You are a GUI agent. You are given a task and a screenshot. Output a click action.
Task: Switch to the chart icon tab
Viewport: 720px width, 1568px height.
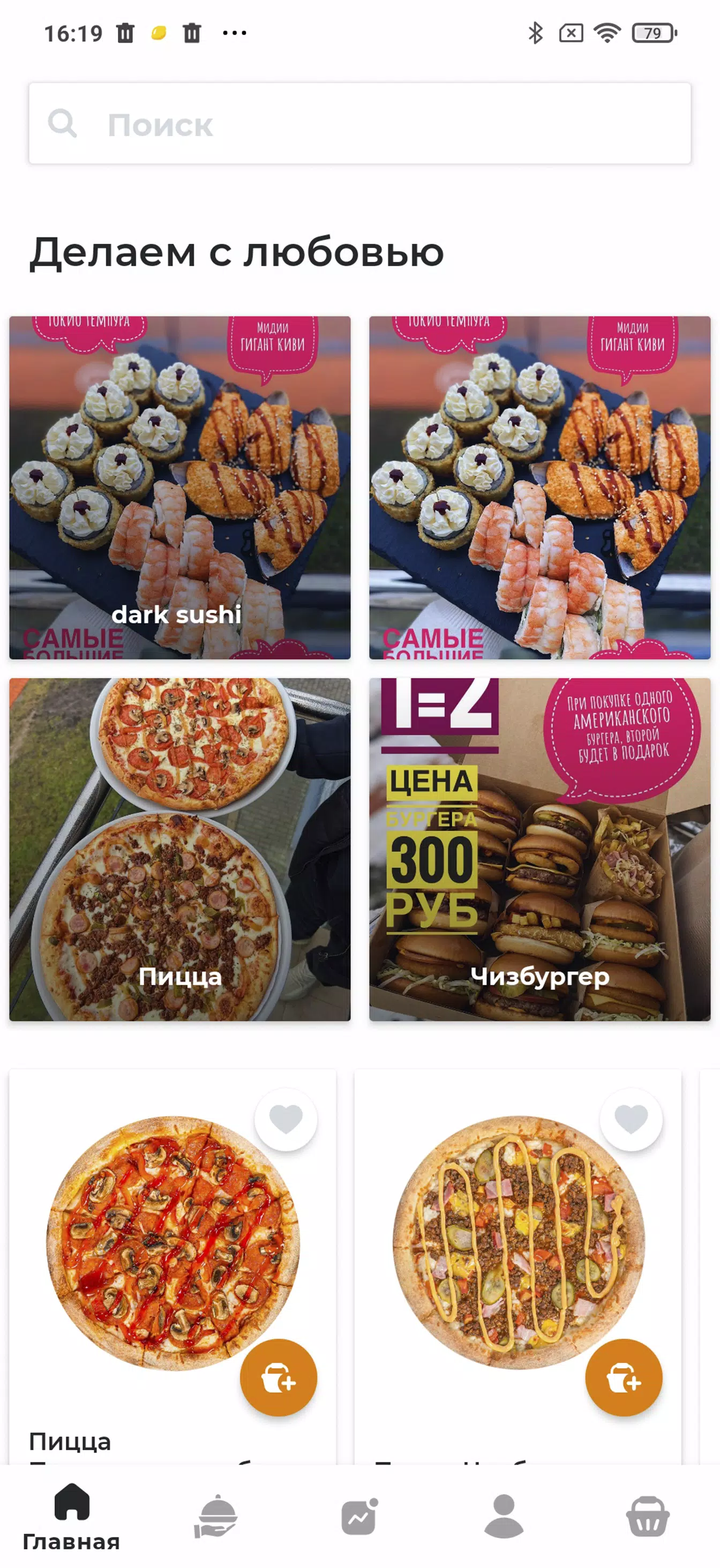pyautogui.click(x=359, y=1516)
